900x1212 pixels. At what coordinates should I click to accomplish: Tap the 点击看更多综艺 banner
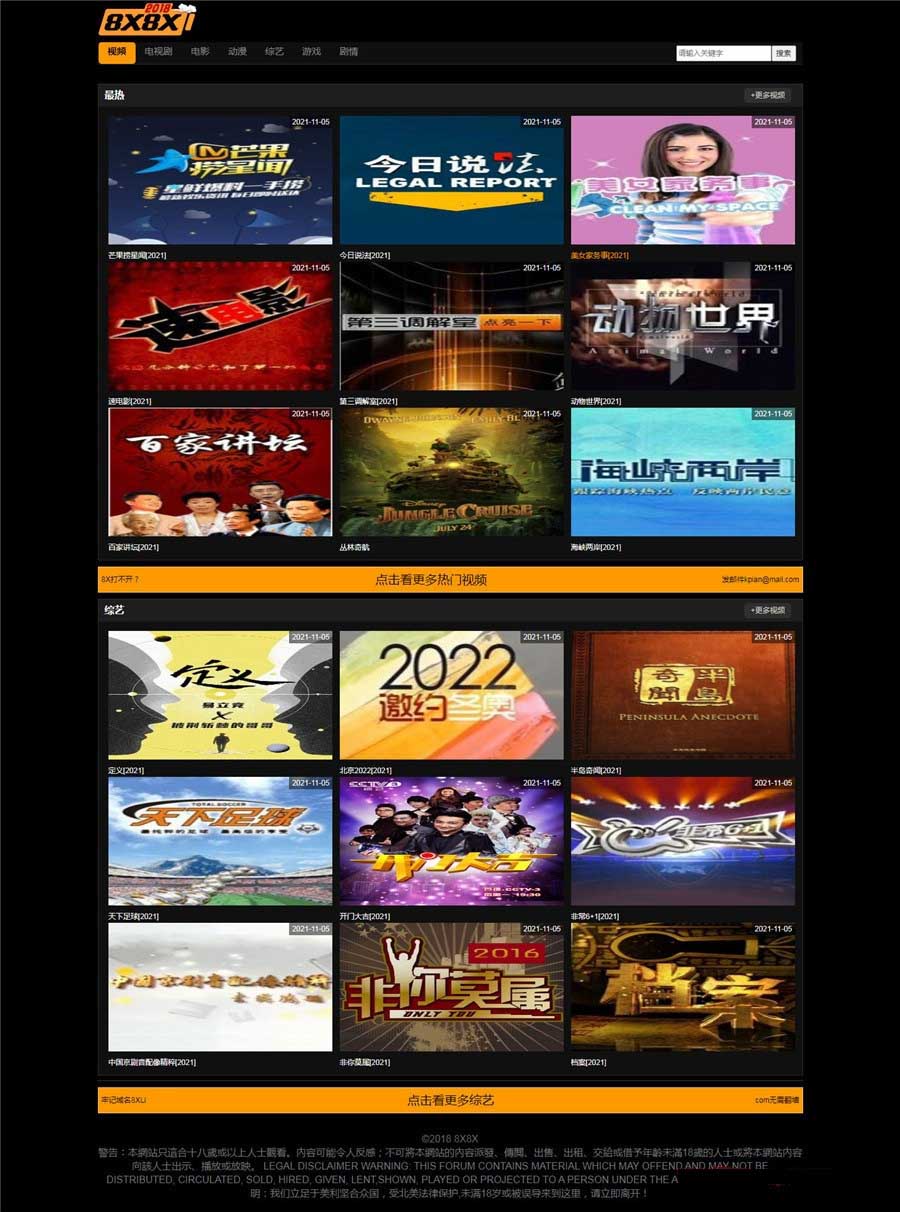coord(450,1100)
